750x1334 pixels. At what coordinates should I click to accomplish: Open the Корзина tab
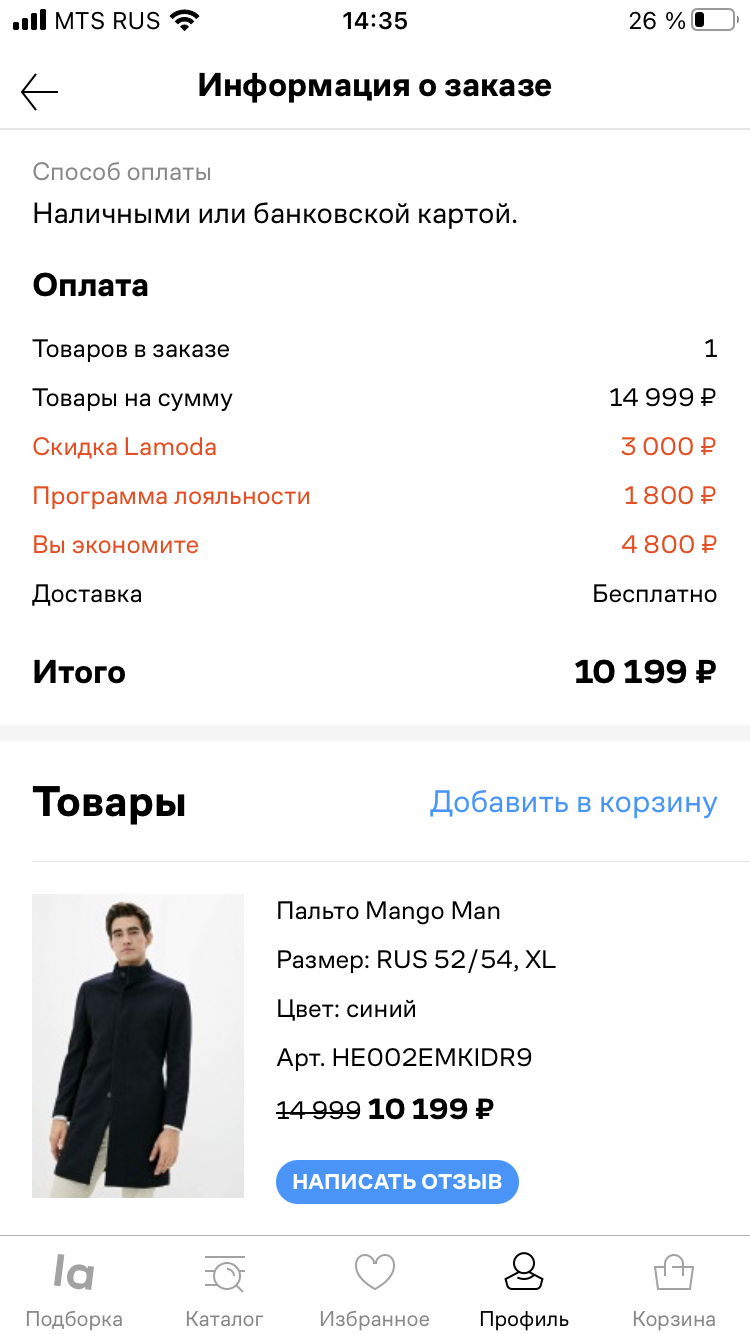point(674,1290)
